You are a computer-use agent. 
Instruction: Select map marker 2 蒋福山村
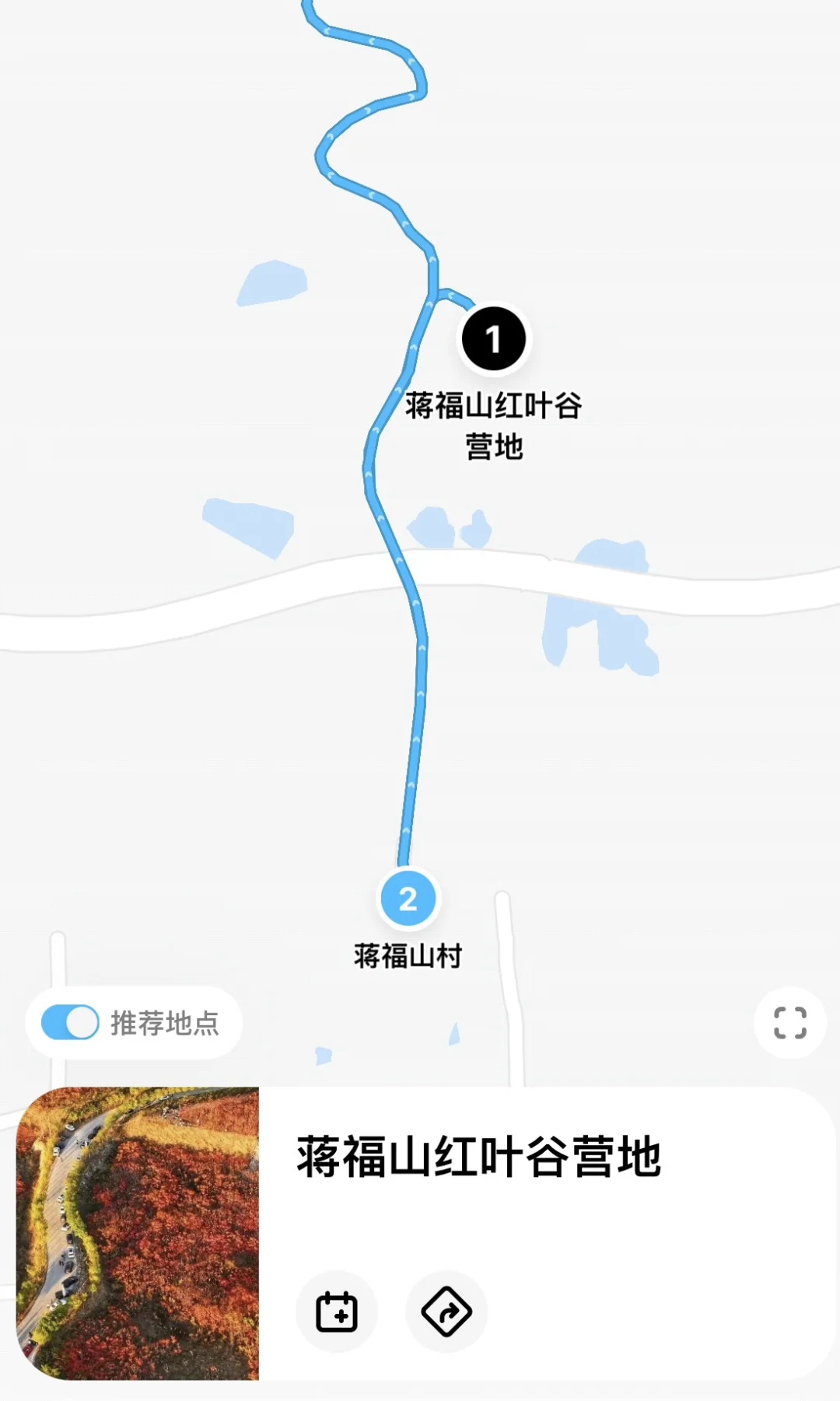coord(408,898)
